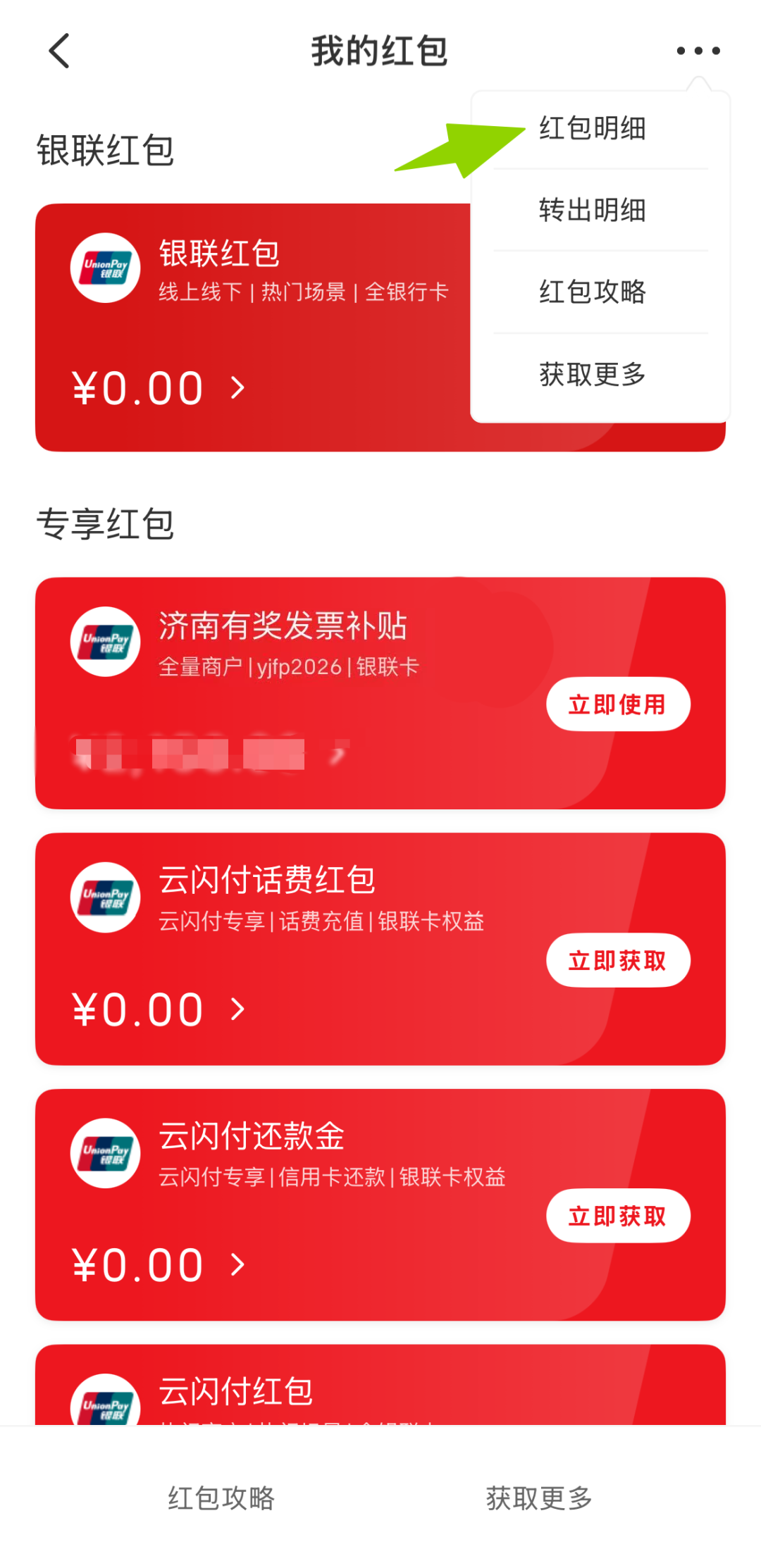The height and width of the screenshot is (1568, 761).
Task: Open 红包明细 from the dropdown menu
Action: (x=593, y=129)
